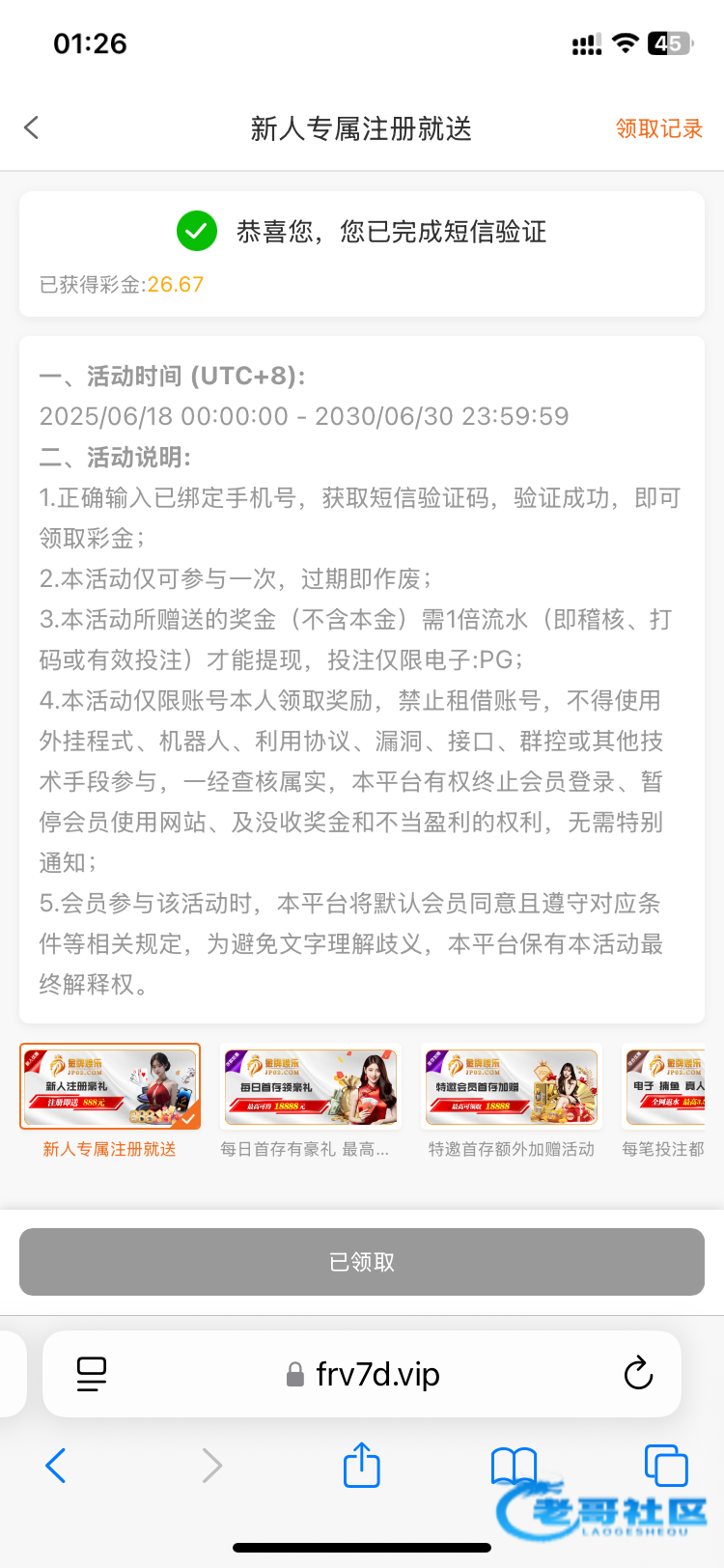Open 每笔投注 promotion card
The height and width of the screenshot is (1568, 724).
666,1087
